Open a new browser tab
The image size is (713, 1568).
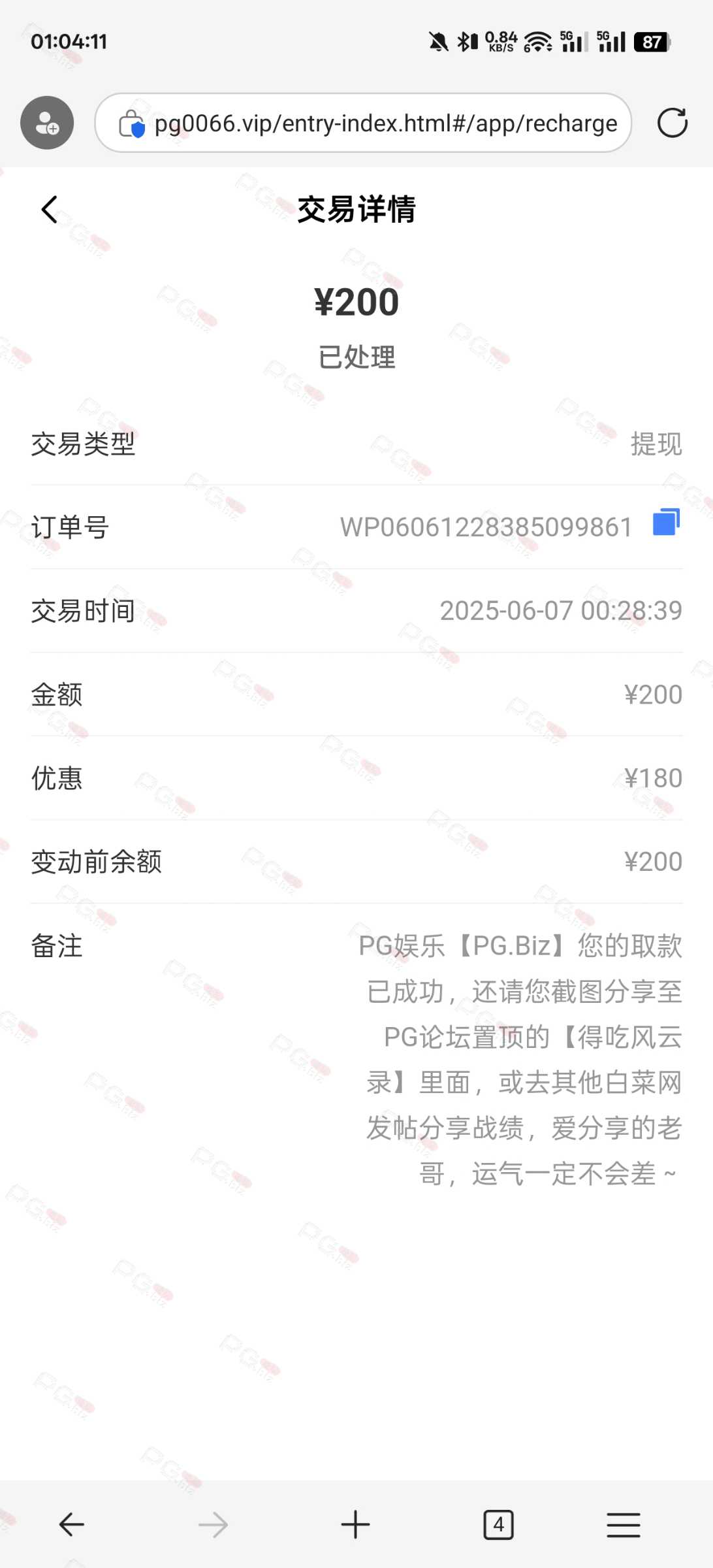tap(355, 1525)
